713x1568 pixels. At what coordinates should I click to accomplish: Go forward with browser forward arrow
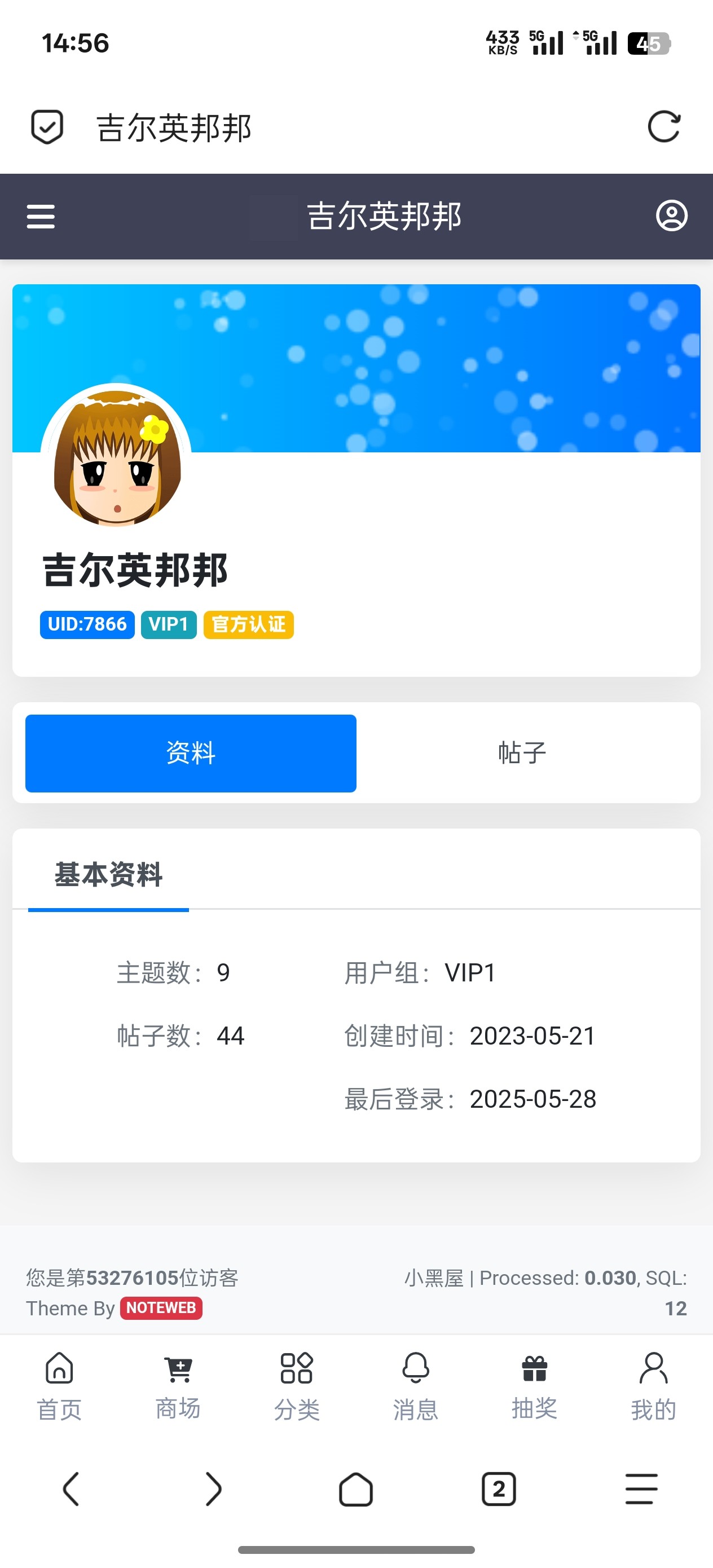(x=213, y=1489)
